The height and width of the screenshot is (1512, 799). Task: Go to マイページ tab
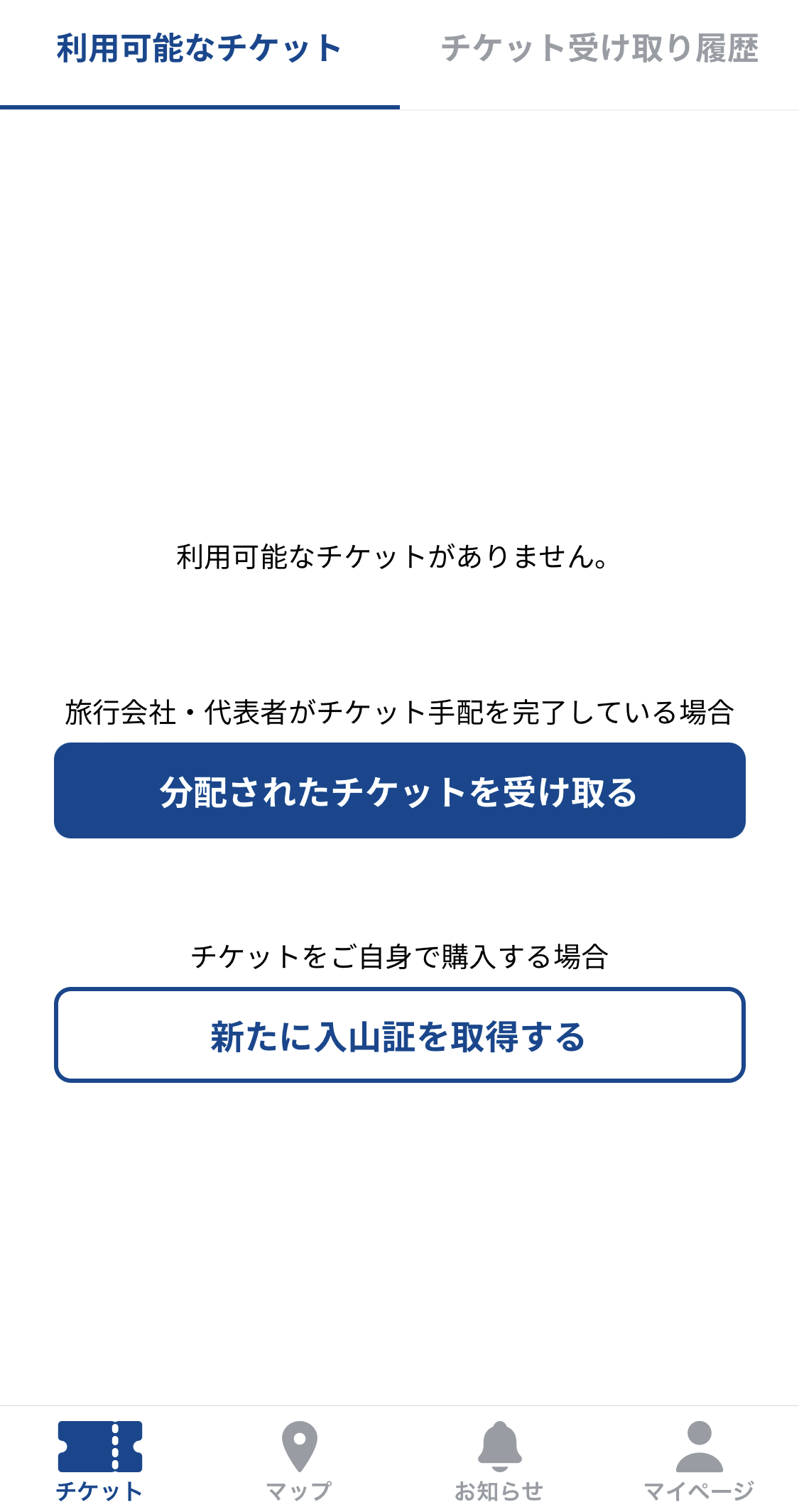pos(699,1460)
